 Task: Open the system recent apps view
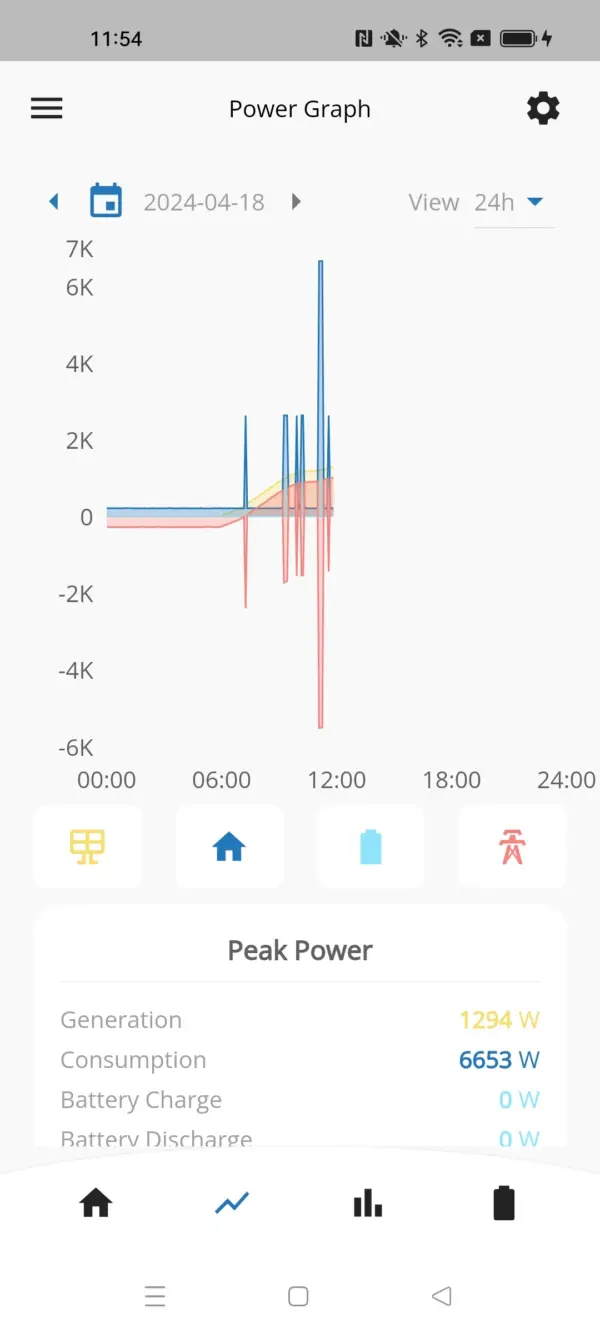tap(155, 1296)
